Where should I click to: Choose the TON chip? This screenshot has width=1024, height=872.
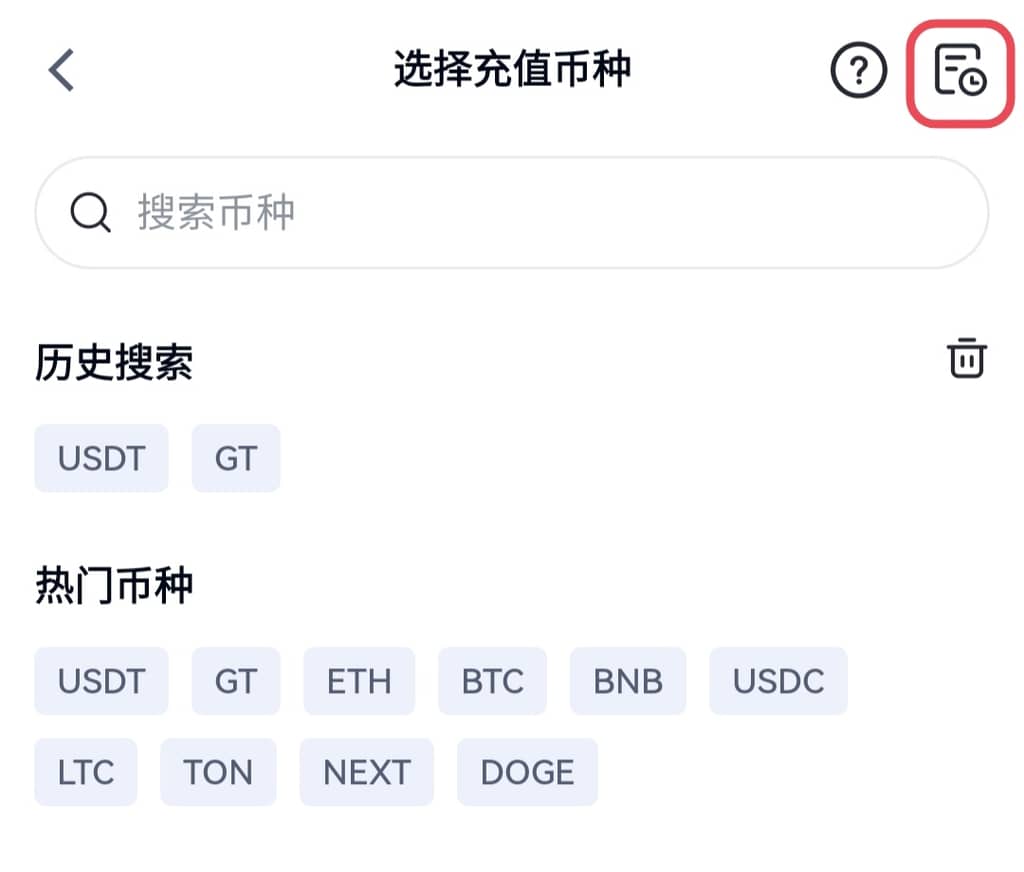coord(218,772)
